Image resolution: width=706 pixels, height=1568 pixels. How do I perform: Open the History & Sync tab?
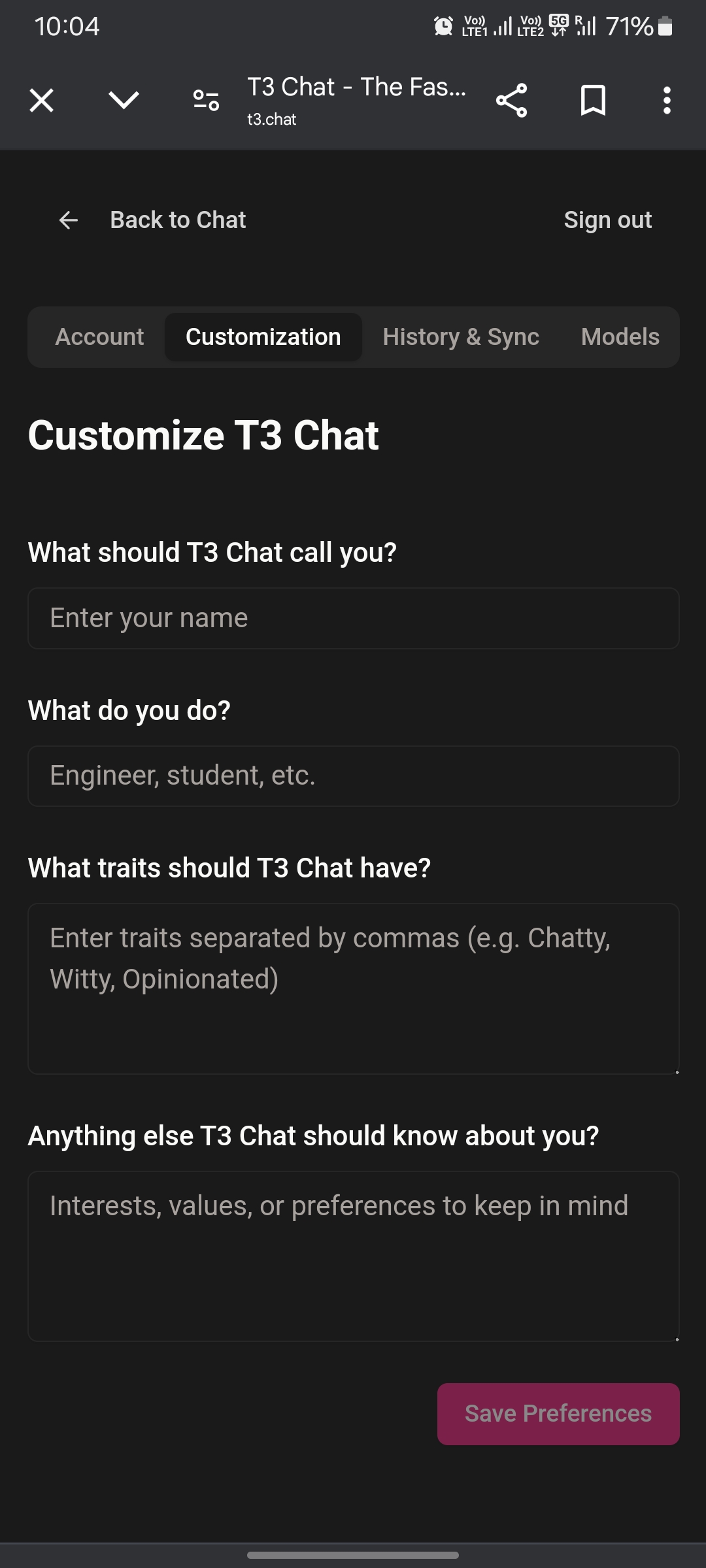coord(461,337)
